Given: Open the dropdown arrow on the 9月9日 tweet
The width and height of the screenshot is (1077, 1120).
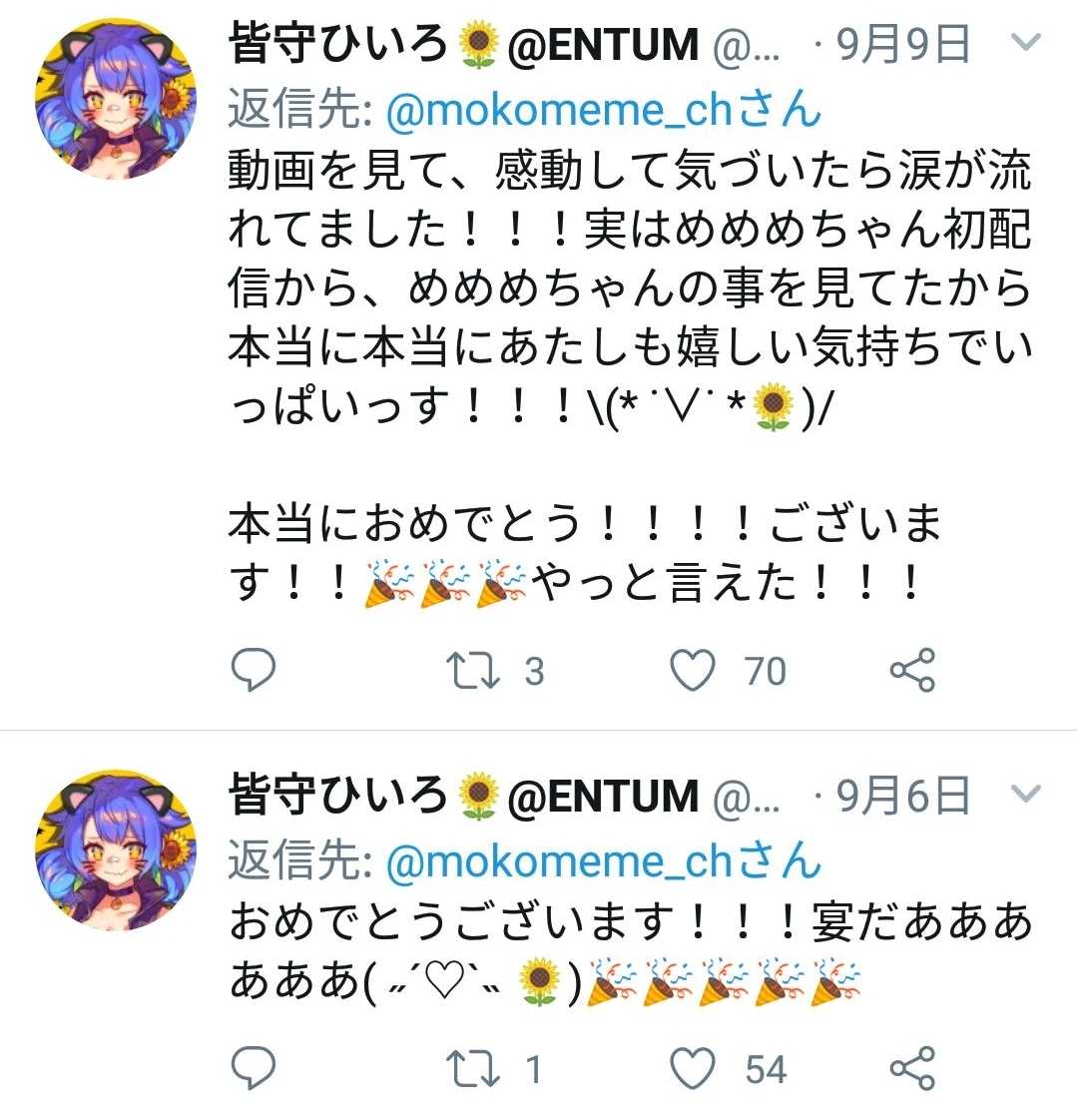Looking at the screenshot, I should click(x=1026, y=43).
